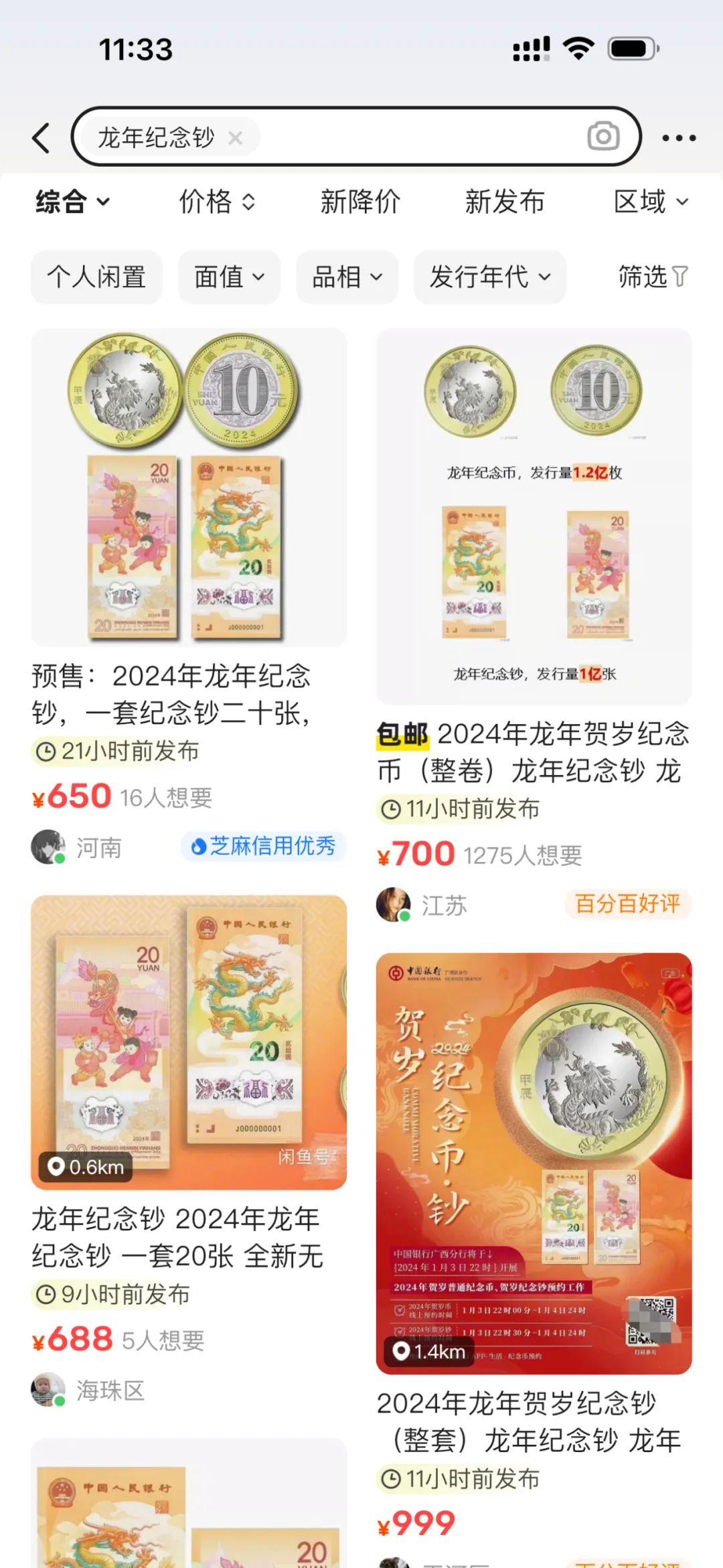The height and width of the screenshot is (1568, 723).
Task: Open the ¥700 包邮 listing from 江苏
Action: 534,516
